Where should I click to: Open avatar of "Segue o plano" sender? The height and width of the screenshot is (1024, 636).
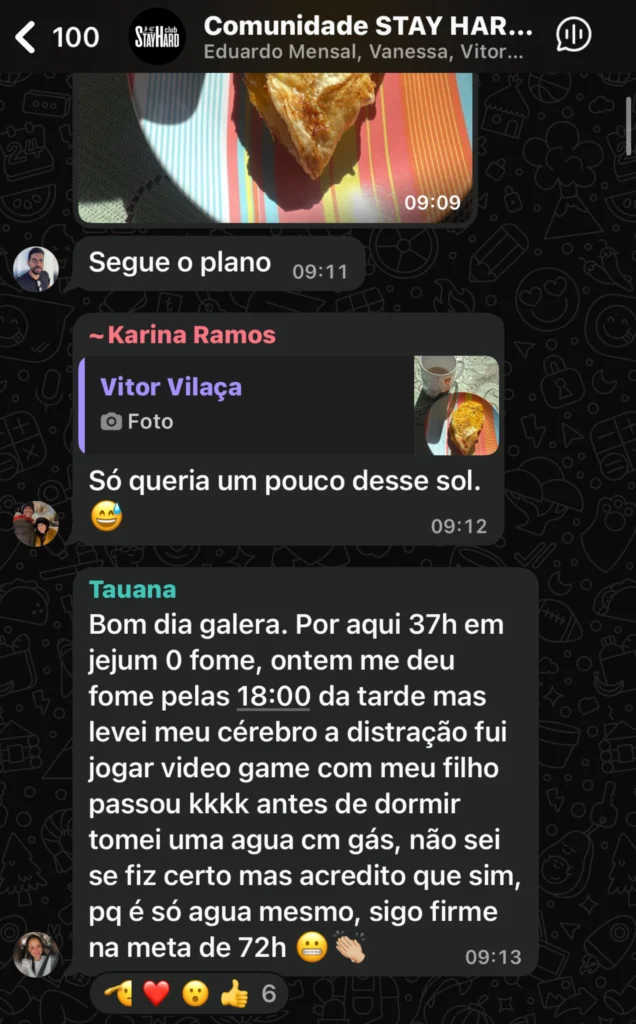tap(36, 268)
